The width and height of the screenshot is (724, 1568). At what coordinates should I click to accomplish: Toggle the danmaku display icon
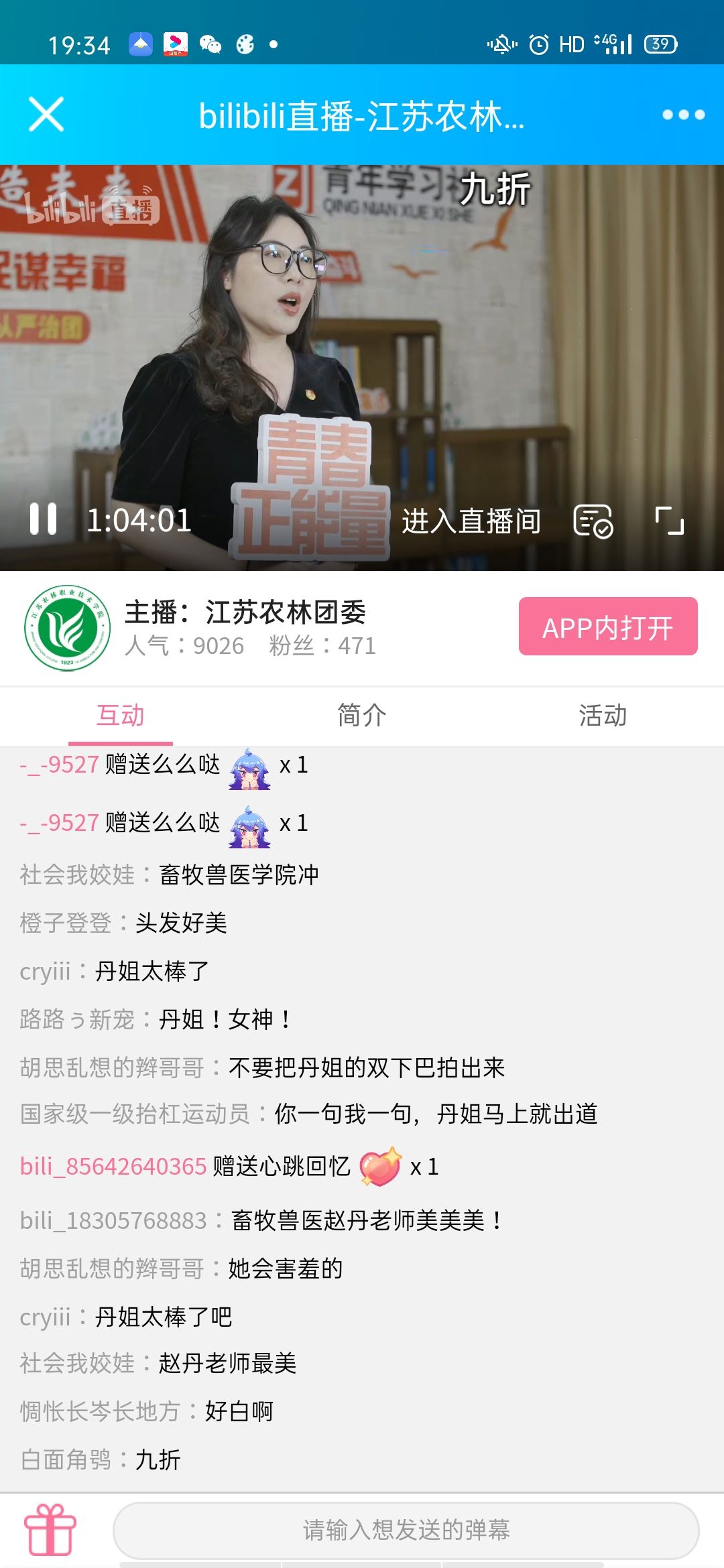click(593, 521)
